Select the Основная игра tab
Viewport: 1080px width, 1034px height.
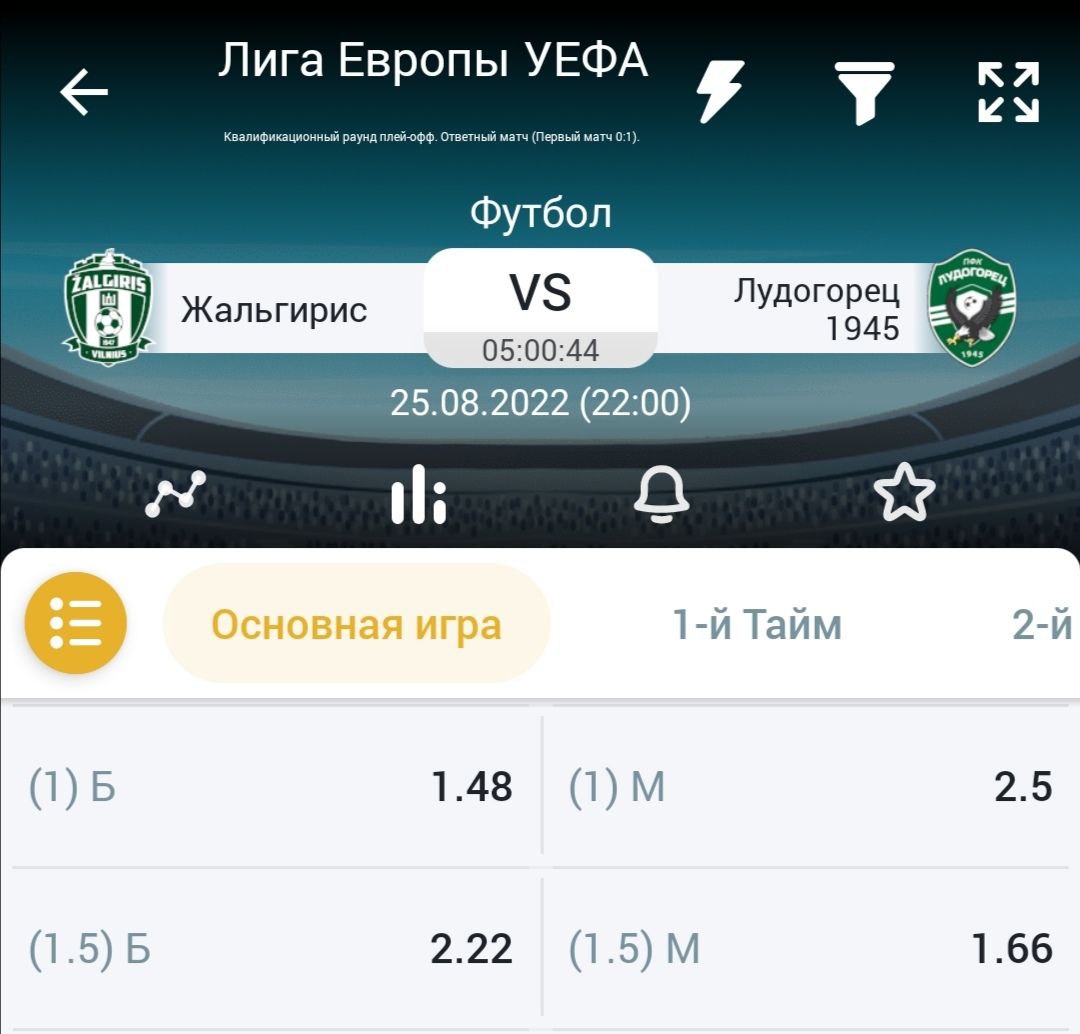pyautogui.click(x=356, y=624)
